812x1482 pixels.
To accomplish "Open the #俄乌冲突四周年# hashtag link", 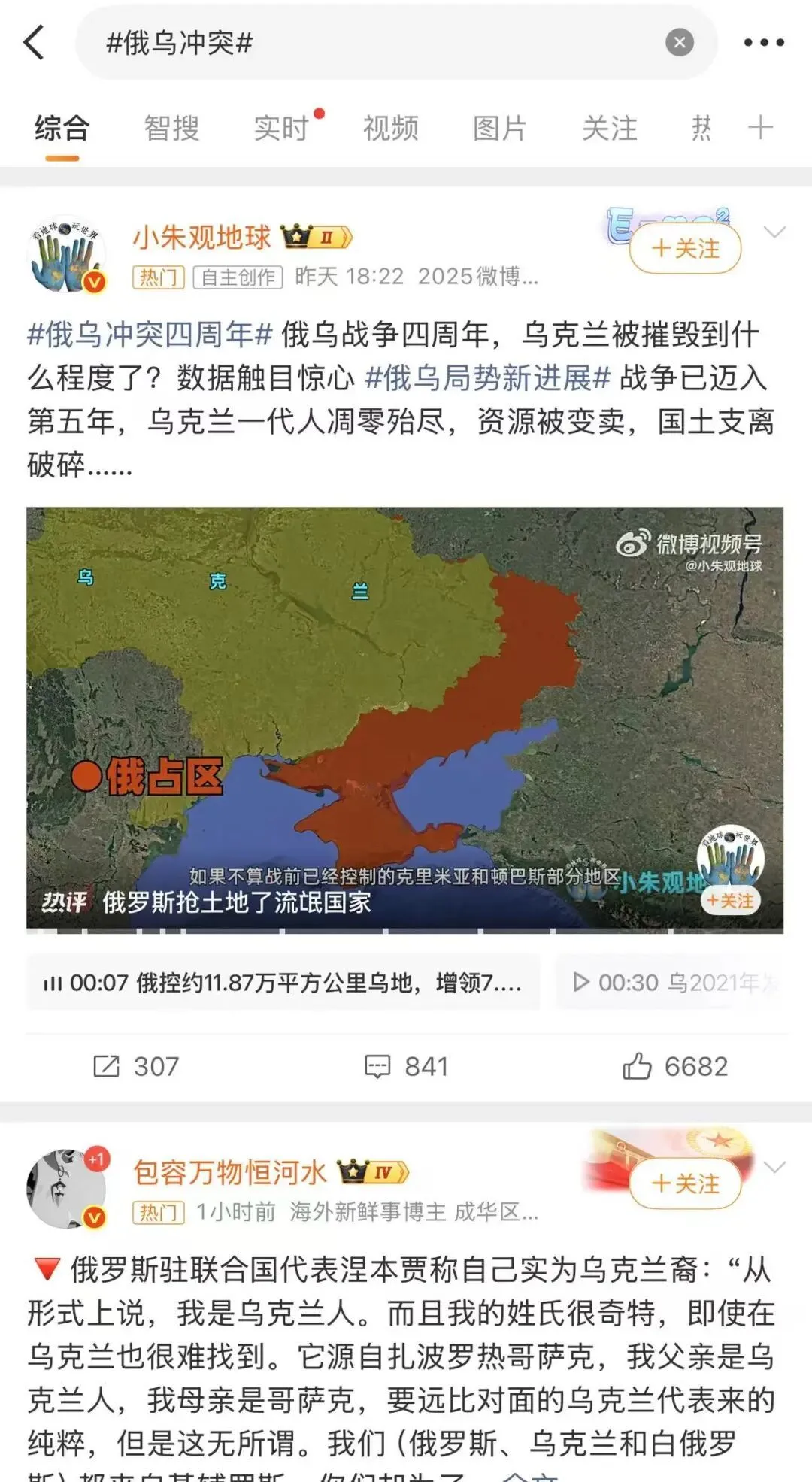I will [150, 334].
